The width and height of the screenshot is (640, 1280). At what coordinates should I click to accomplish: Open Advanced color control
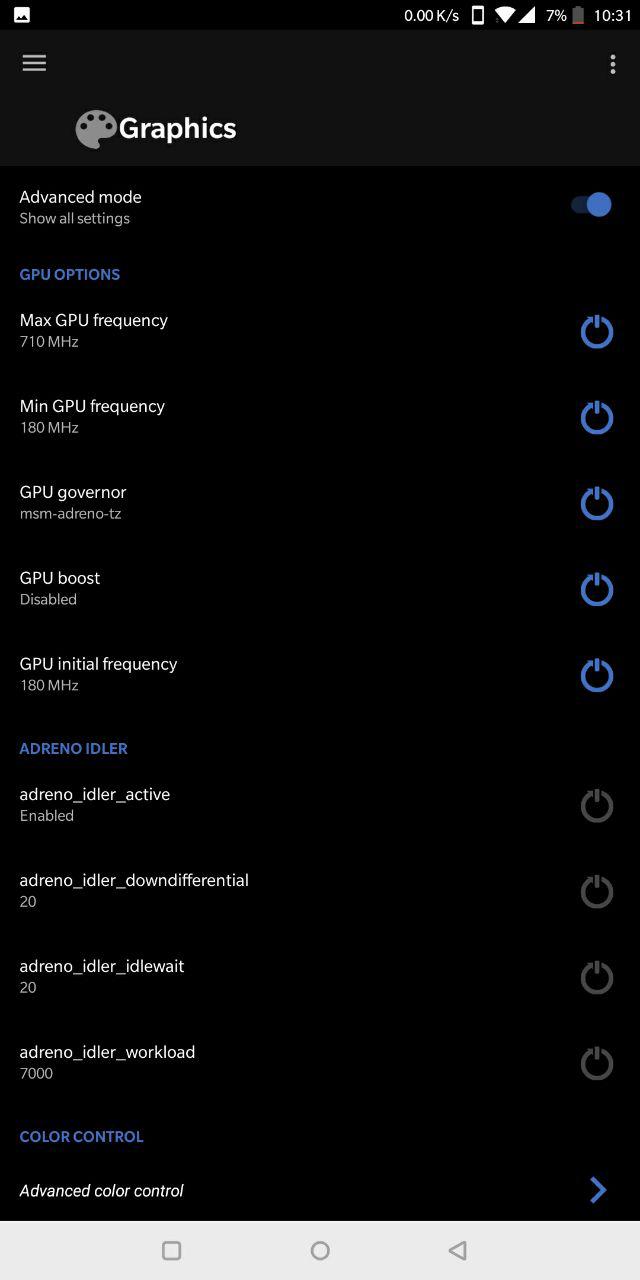(320, 1191)
